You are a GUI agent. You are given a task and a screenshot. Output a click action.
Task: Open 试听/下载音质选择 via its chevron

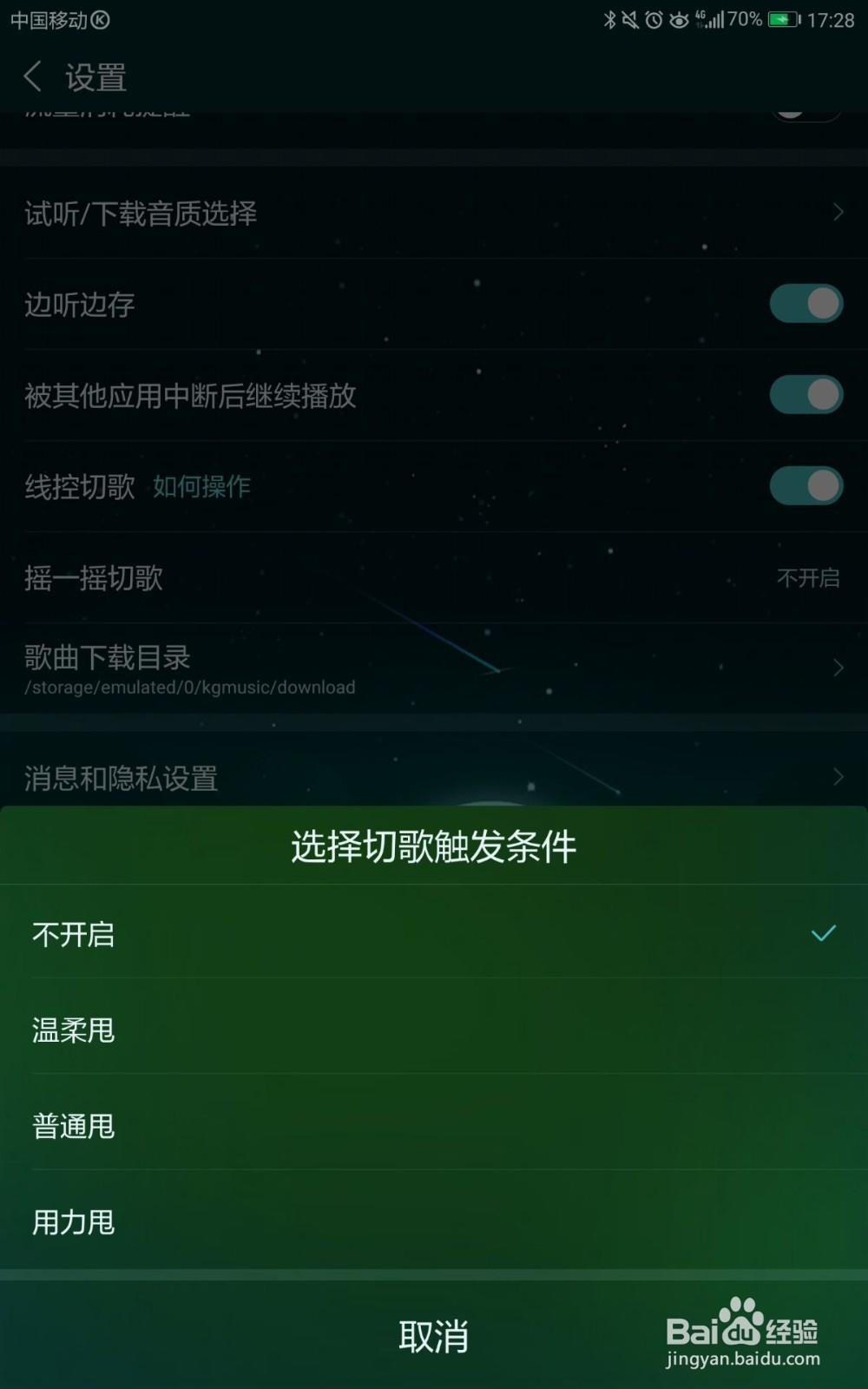point(836,211)
